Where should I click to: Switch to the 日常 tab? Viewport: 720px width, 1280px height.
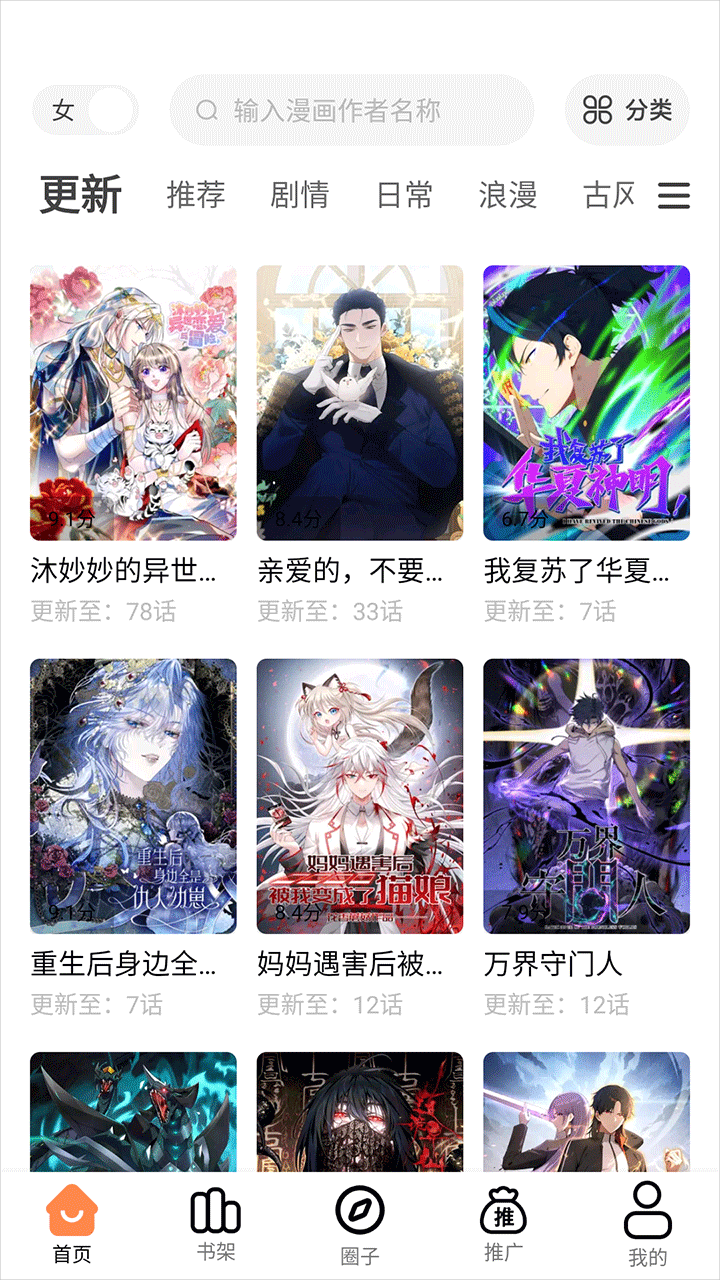(404, 194)
